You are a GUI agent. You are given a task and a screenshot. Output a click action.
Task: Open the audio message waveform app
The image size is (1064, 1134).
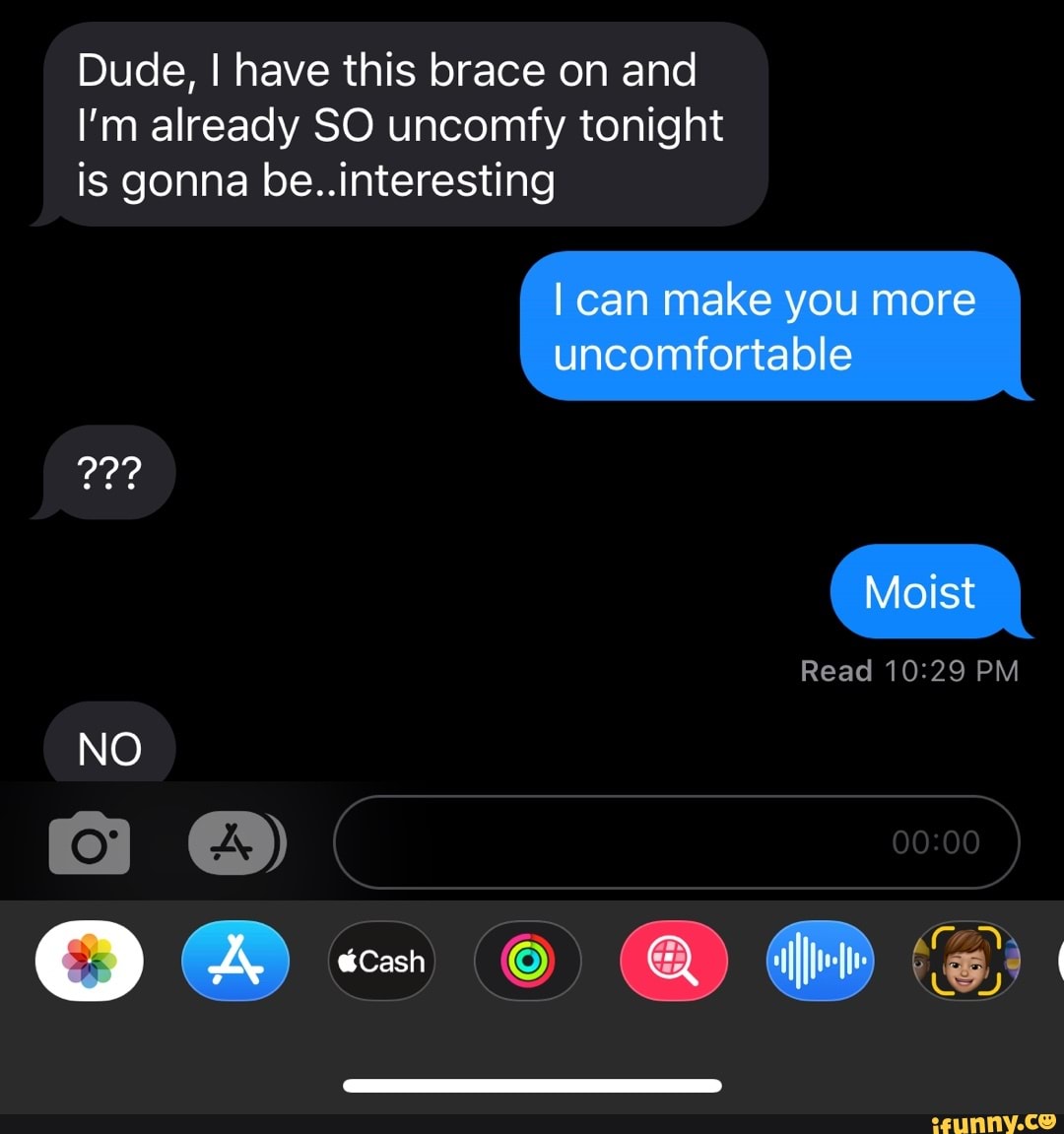(820, 961)
